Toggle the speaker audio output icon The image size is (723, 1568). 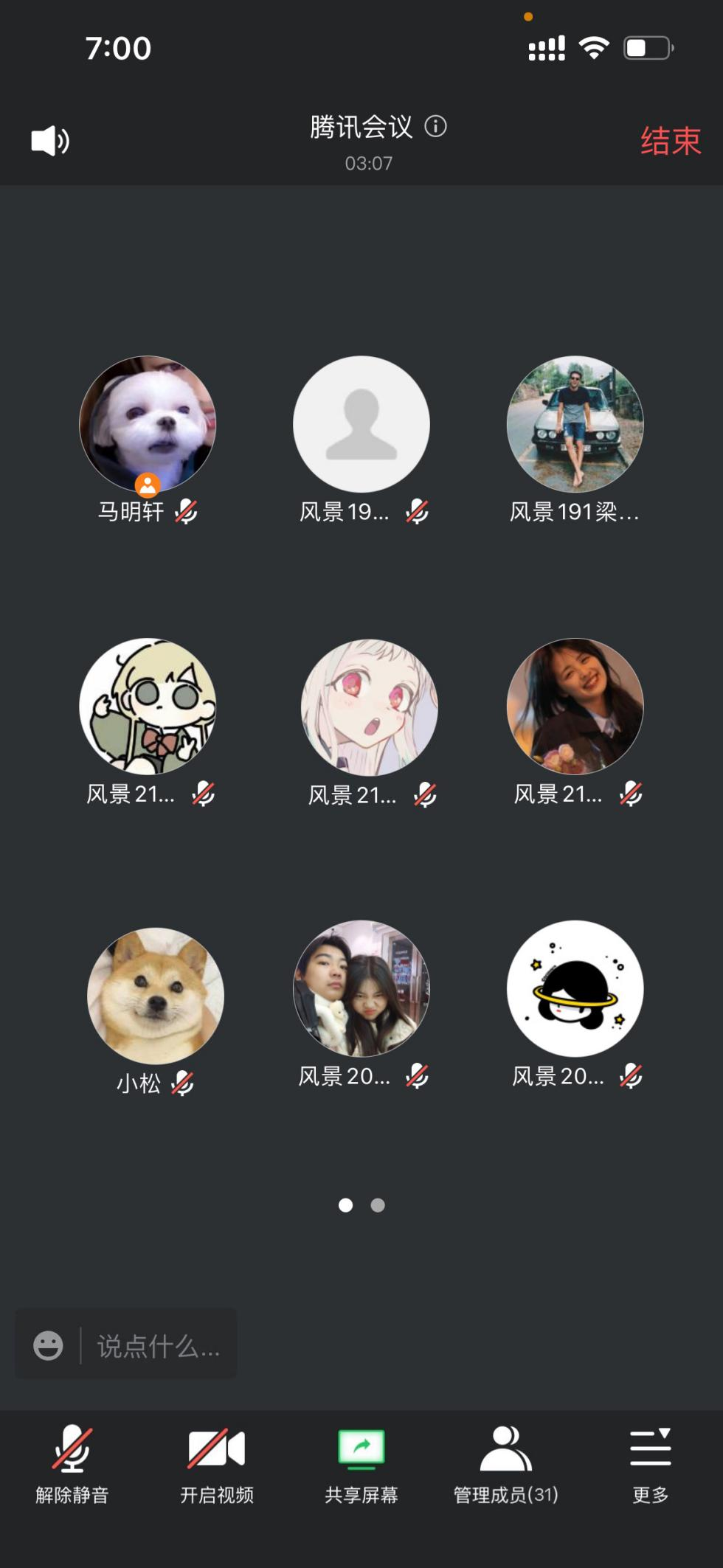[50, 140]
